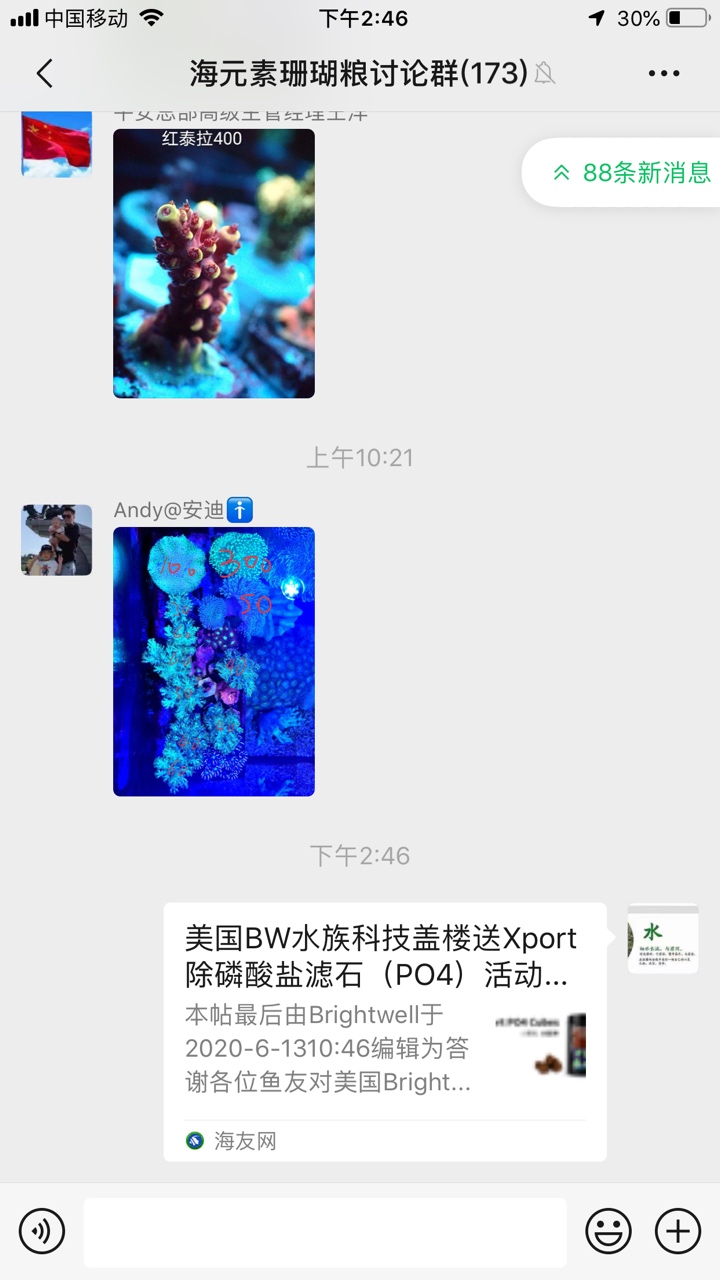Screen dimensions: 720x1280
Task: Open the group chat overflow menu
Action: [x=664, y=73]
